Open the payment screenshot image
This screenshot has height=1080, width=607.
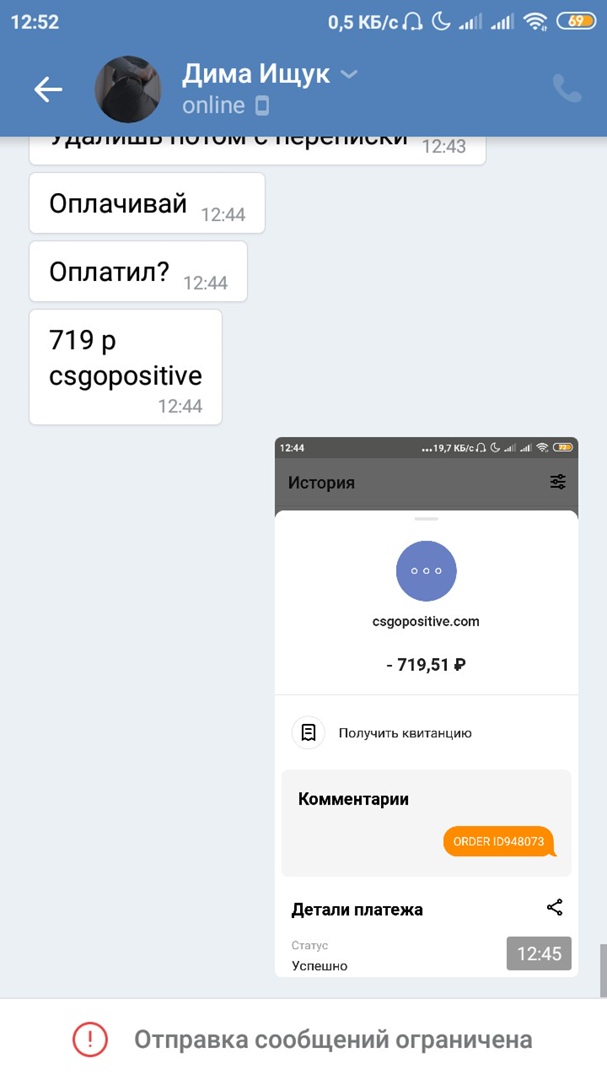click(x=426, y=707)
